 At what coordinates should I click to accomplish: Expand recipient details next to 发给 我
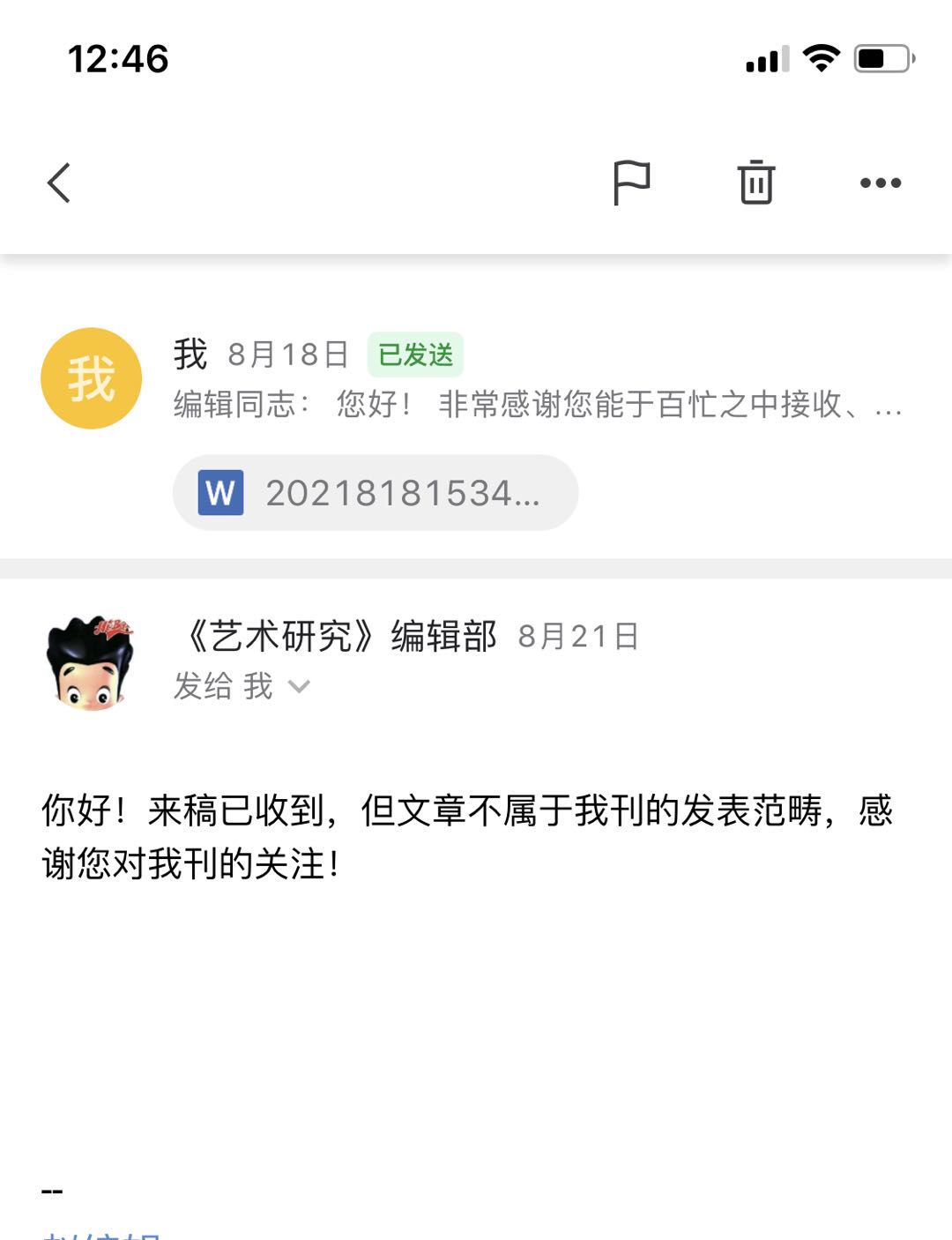(300, 686)
